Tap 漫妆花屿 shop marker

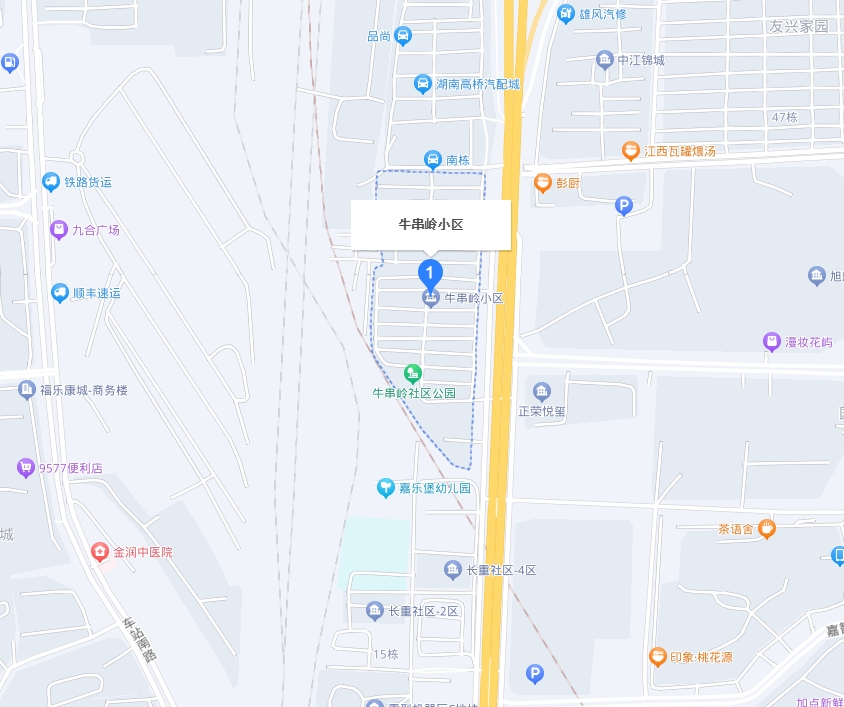pos(771,342)
